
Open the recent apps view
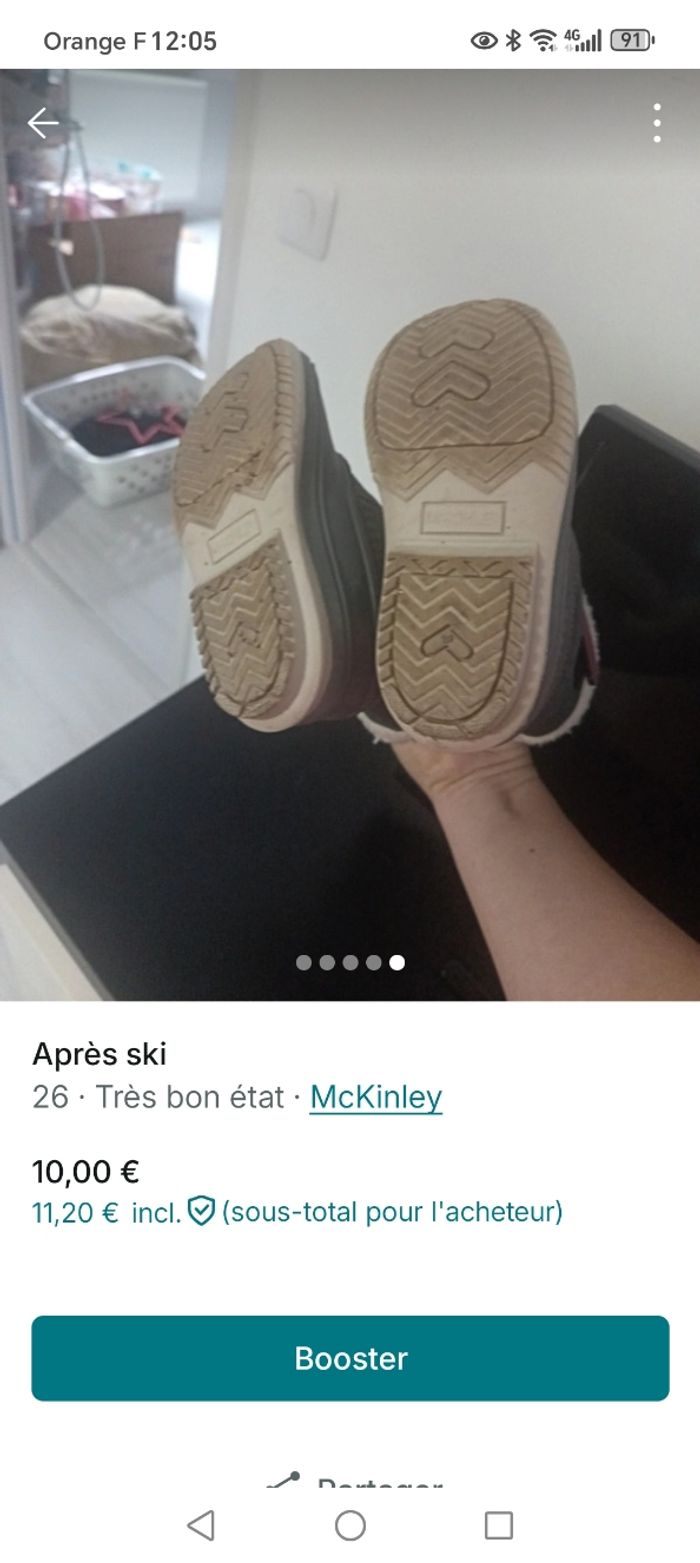coord(498,1525)
